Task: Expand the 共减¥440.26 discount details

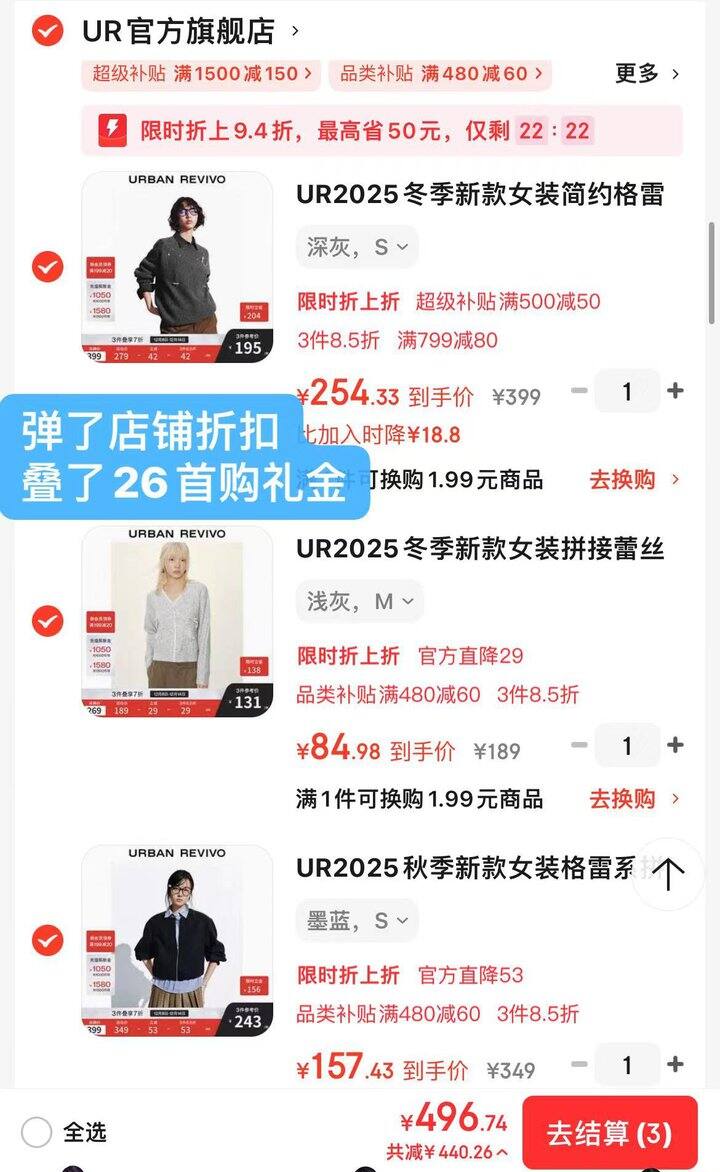Action: point(446,1152)
